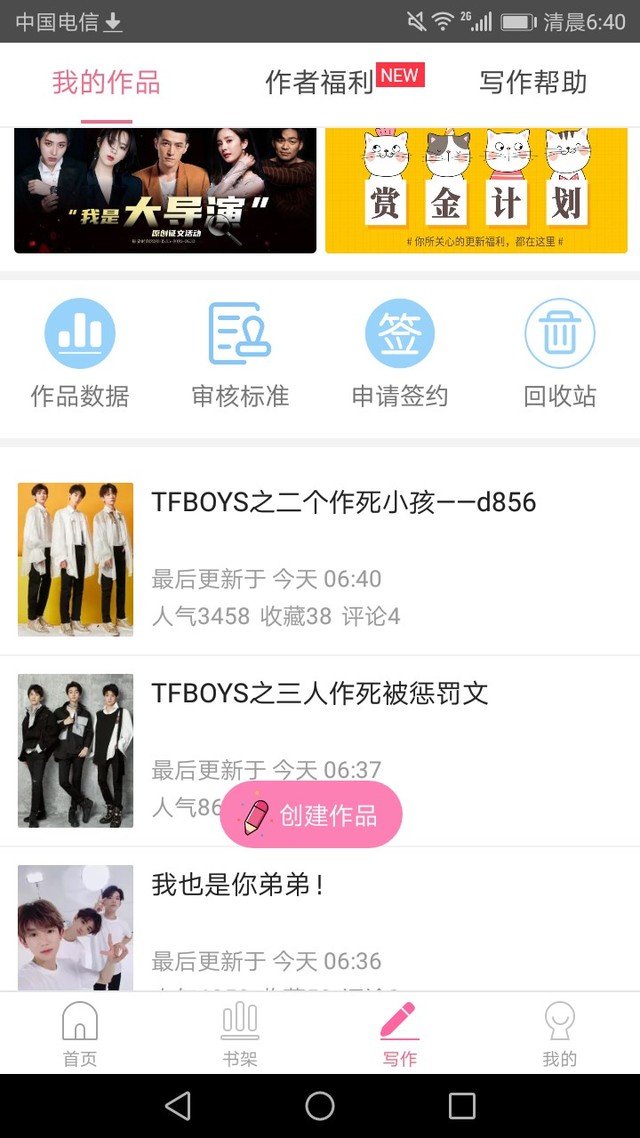Open TFBOYS之三人作死被惩罚文 work
This screenshot has width=640, height=1138.
[x=320, y=694]
